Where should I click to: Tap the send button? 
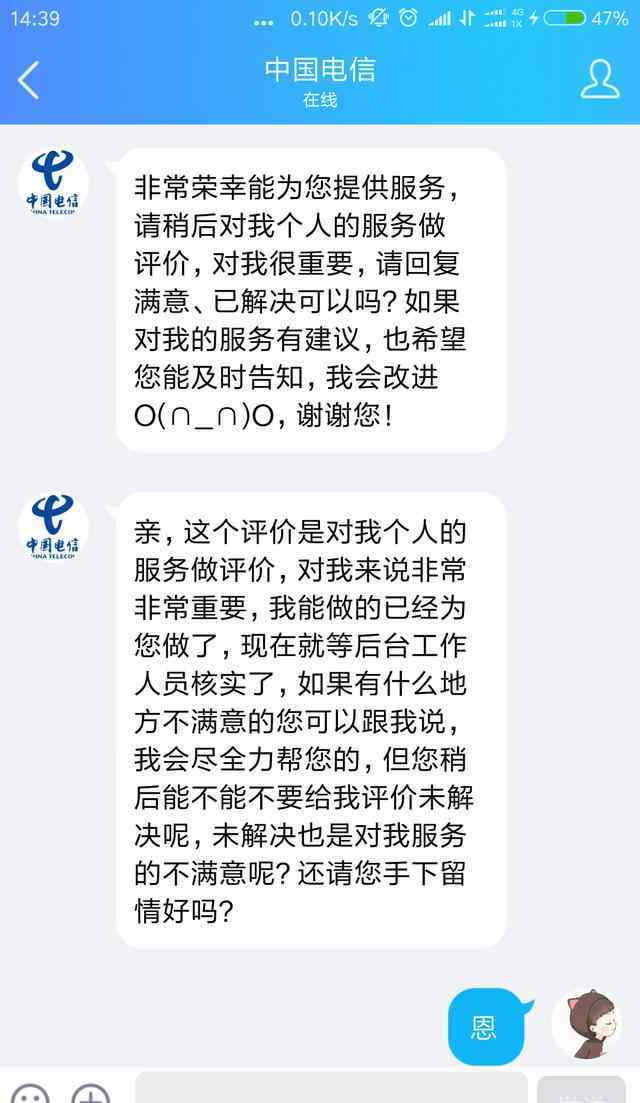[581, 1090]
